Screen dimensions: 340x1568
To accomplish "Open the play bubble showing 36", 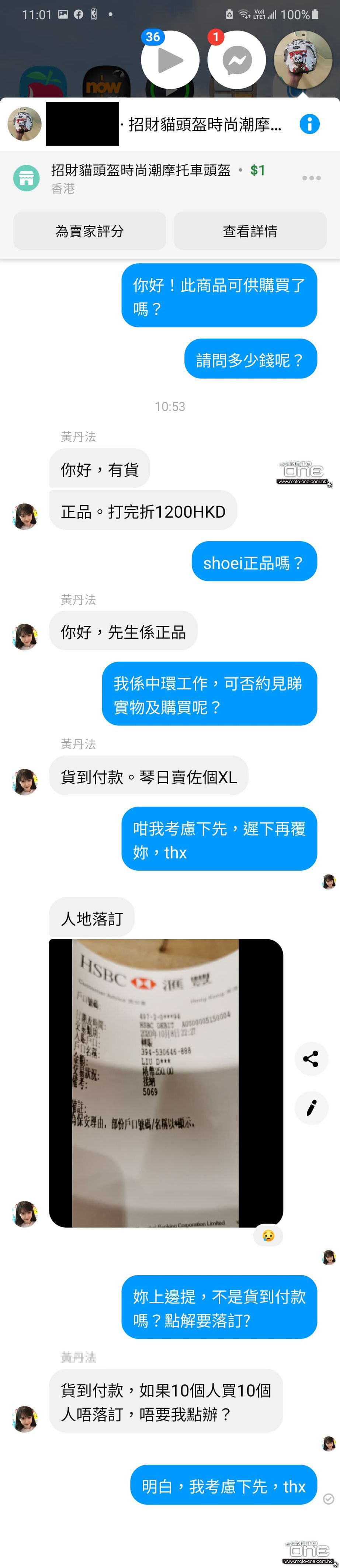I will pyautogui.click(x=170, y=60).
